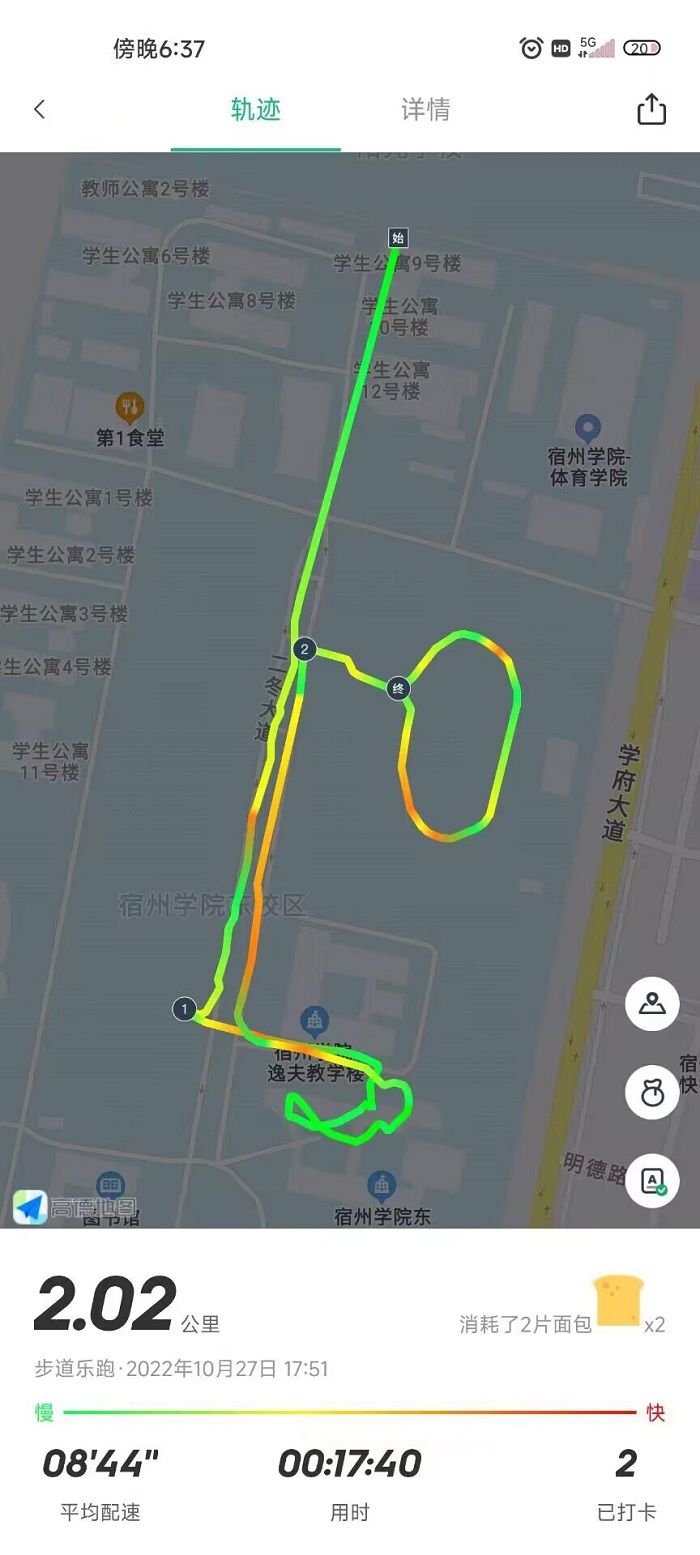This screenshot has width=700, height=1555.
Task: Switch to the 详情 tab
Action: (x=425, y=109)
